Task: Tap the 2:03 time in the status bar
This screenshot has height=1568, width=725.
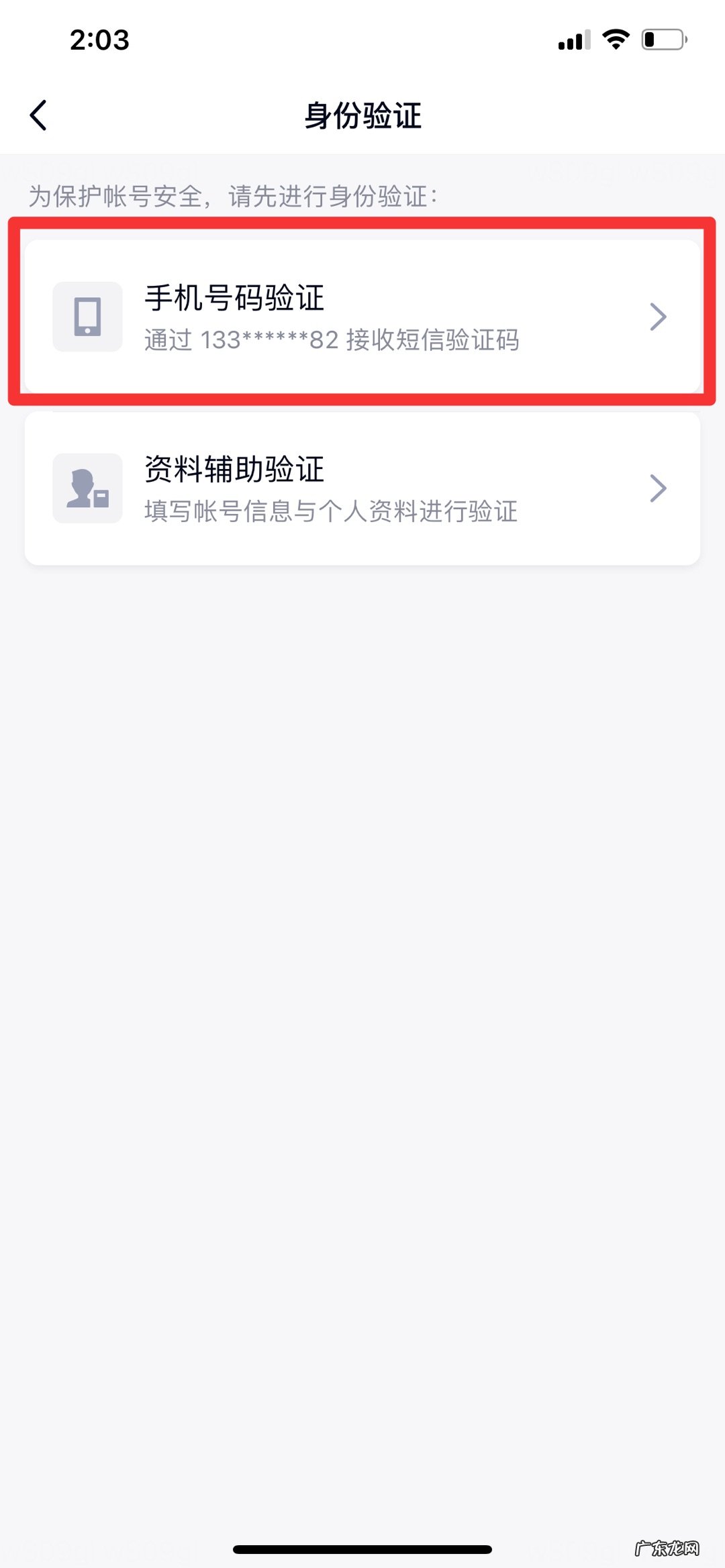Action: [x=98, y=40]
